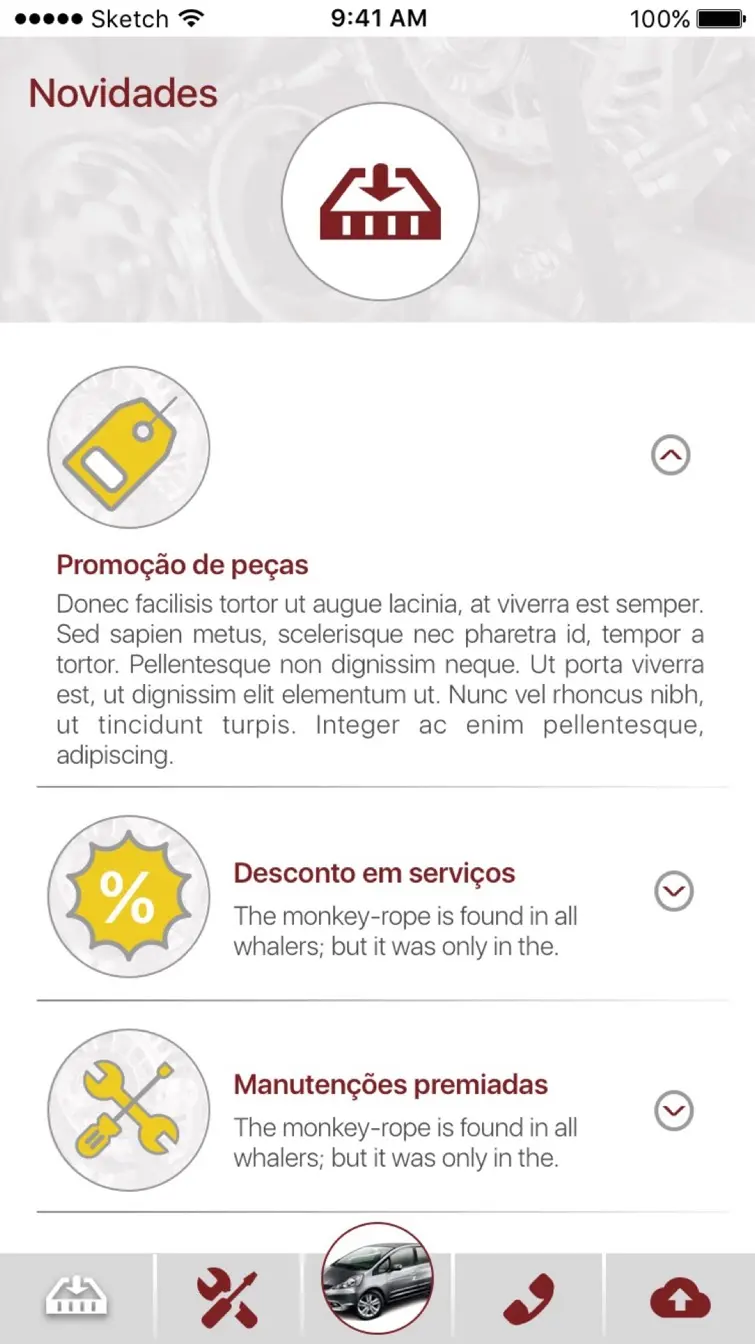Expand the Desconto em serviços item
755x1344 pixels.
[x=674, y=890]
